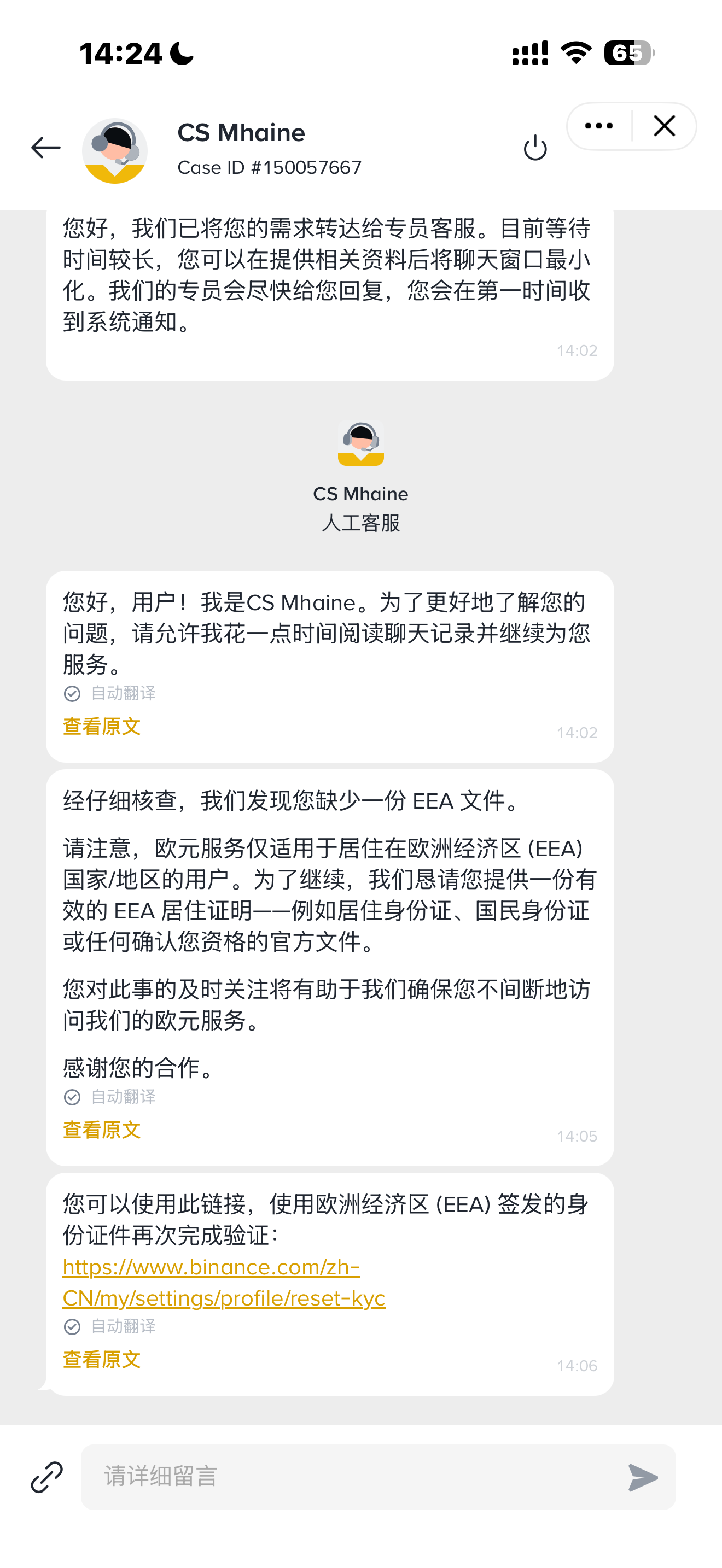The width and height of the screenshot is (722, 1568).
Task: Open the Binance reset-kyc verification link
Action: [223, 1283]
